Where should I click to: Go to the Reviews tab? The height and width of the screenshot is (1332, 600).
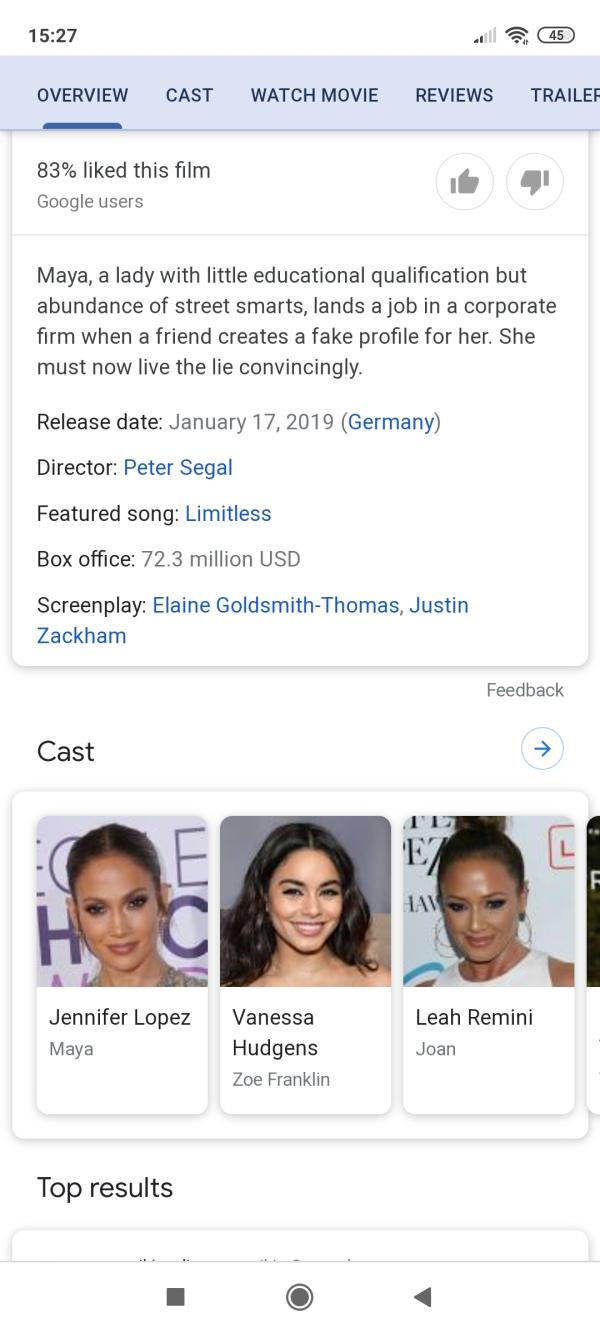click(x=454, y=95)
